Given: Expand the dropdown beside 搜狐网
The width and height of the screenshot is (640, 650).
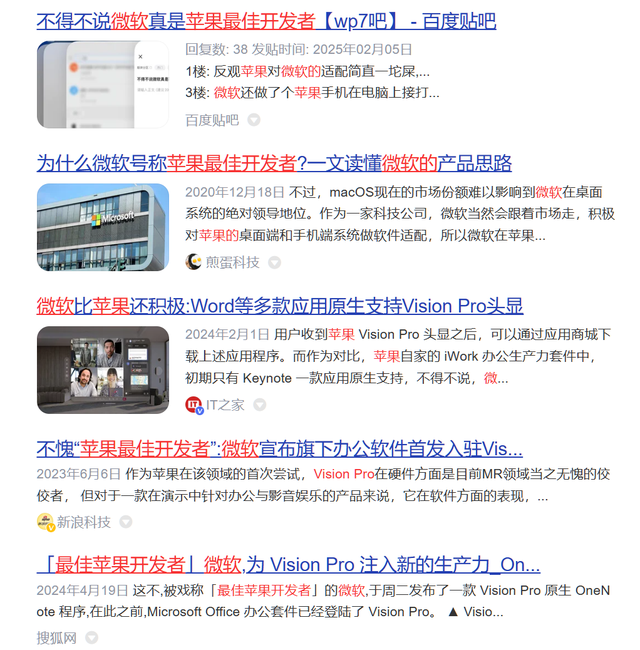Looking at the screenshot, I should (91, 637).
